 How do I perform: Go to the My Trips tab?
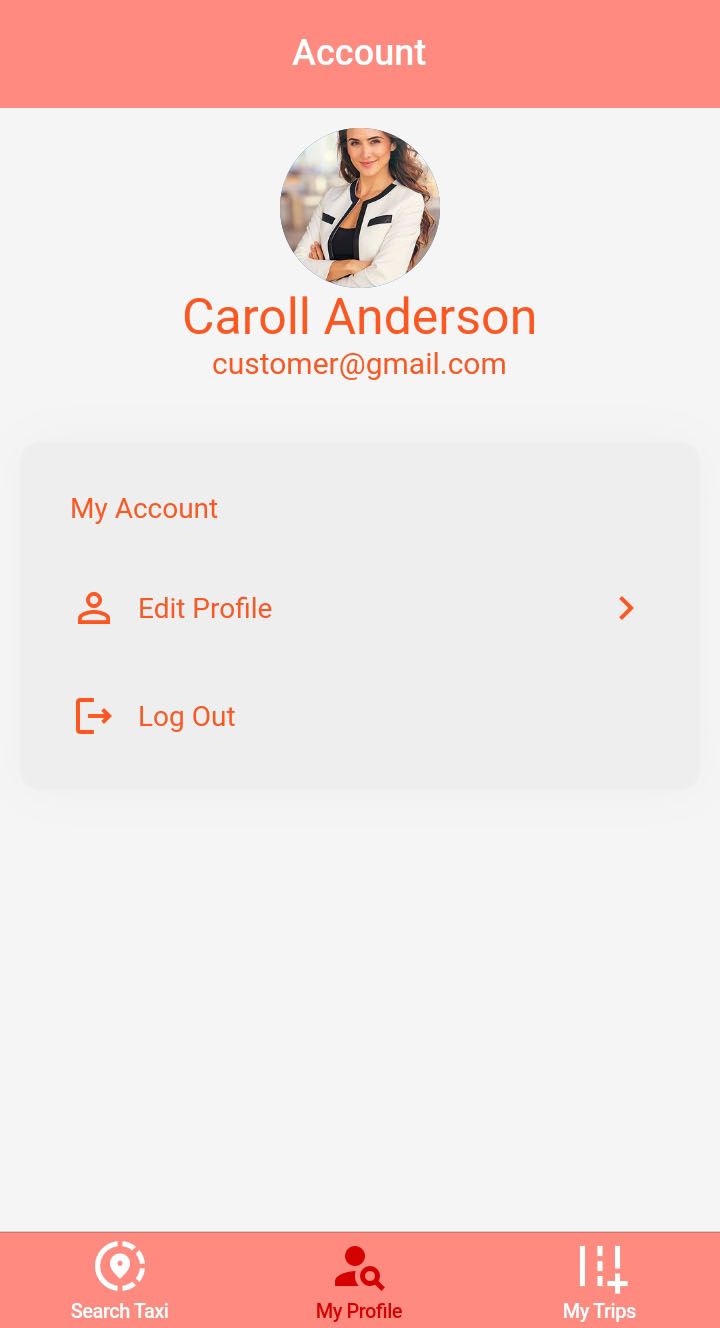(600, 1281)
